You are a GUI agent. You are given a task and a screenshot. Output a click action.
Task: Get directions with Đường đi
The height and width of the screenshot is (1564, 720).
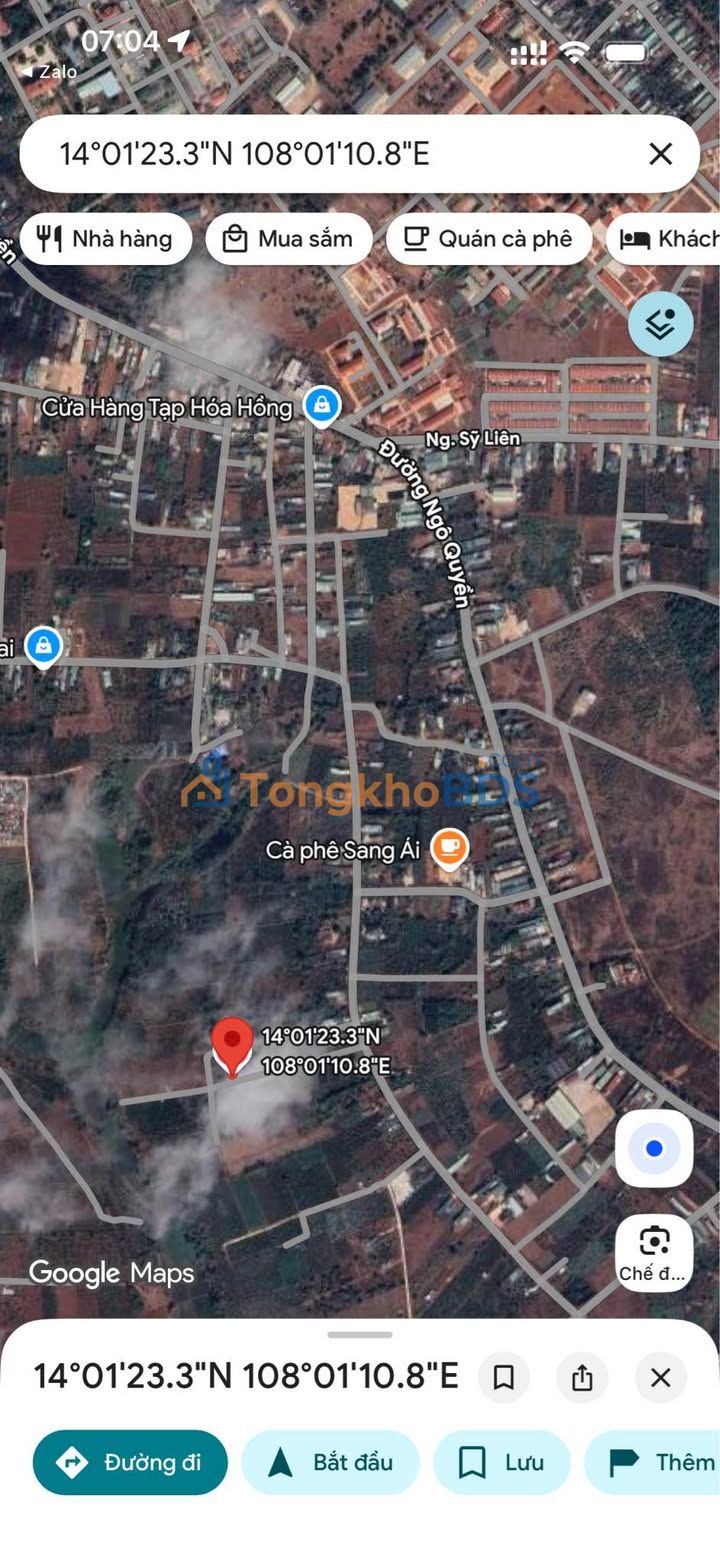point(130,1462)
